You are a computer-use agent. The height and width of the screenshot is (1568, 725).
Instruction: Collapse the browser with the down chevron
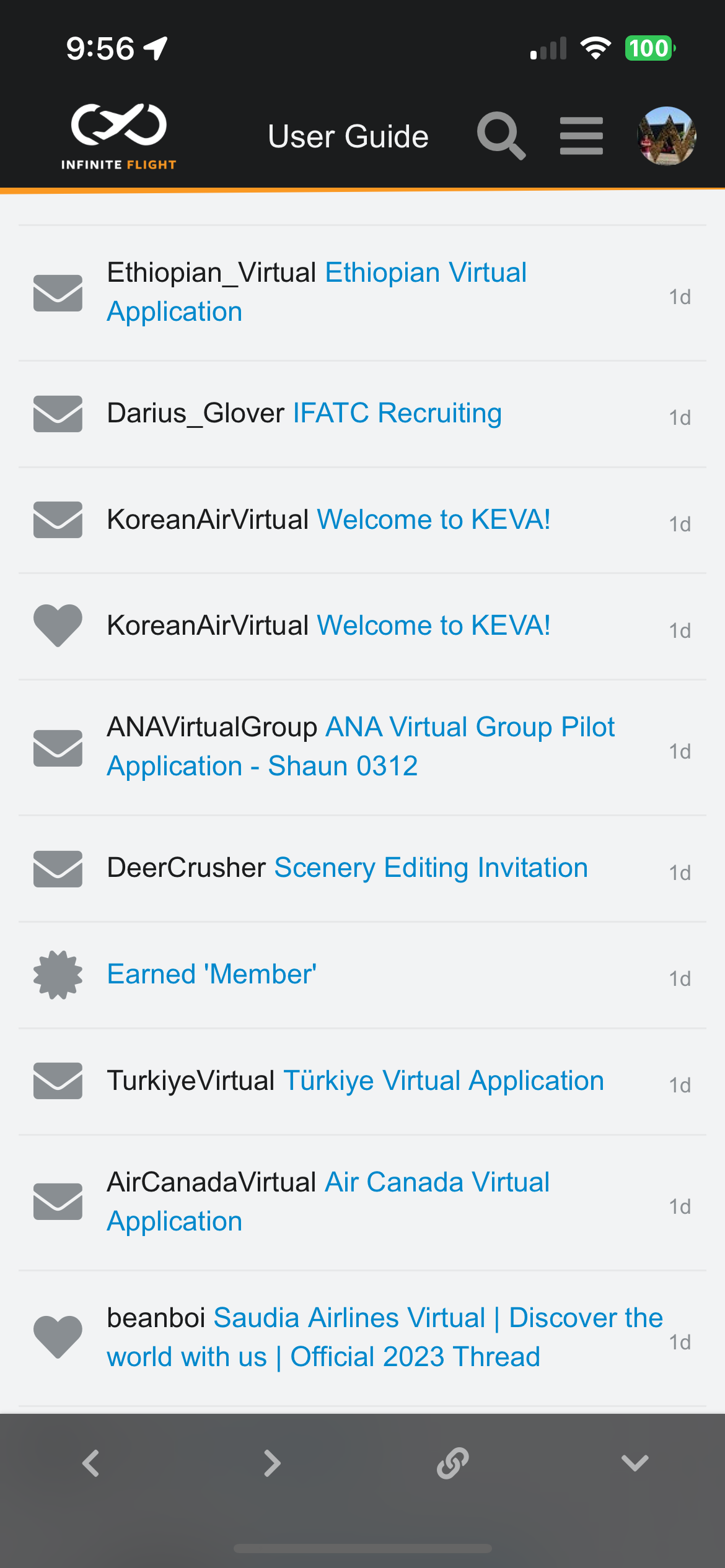[x=635, y=1463]
